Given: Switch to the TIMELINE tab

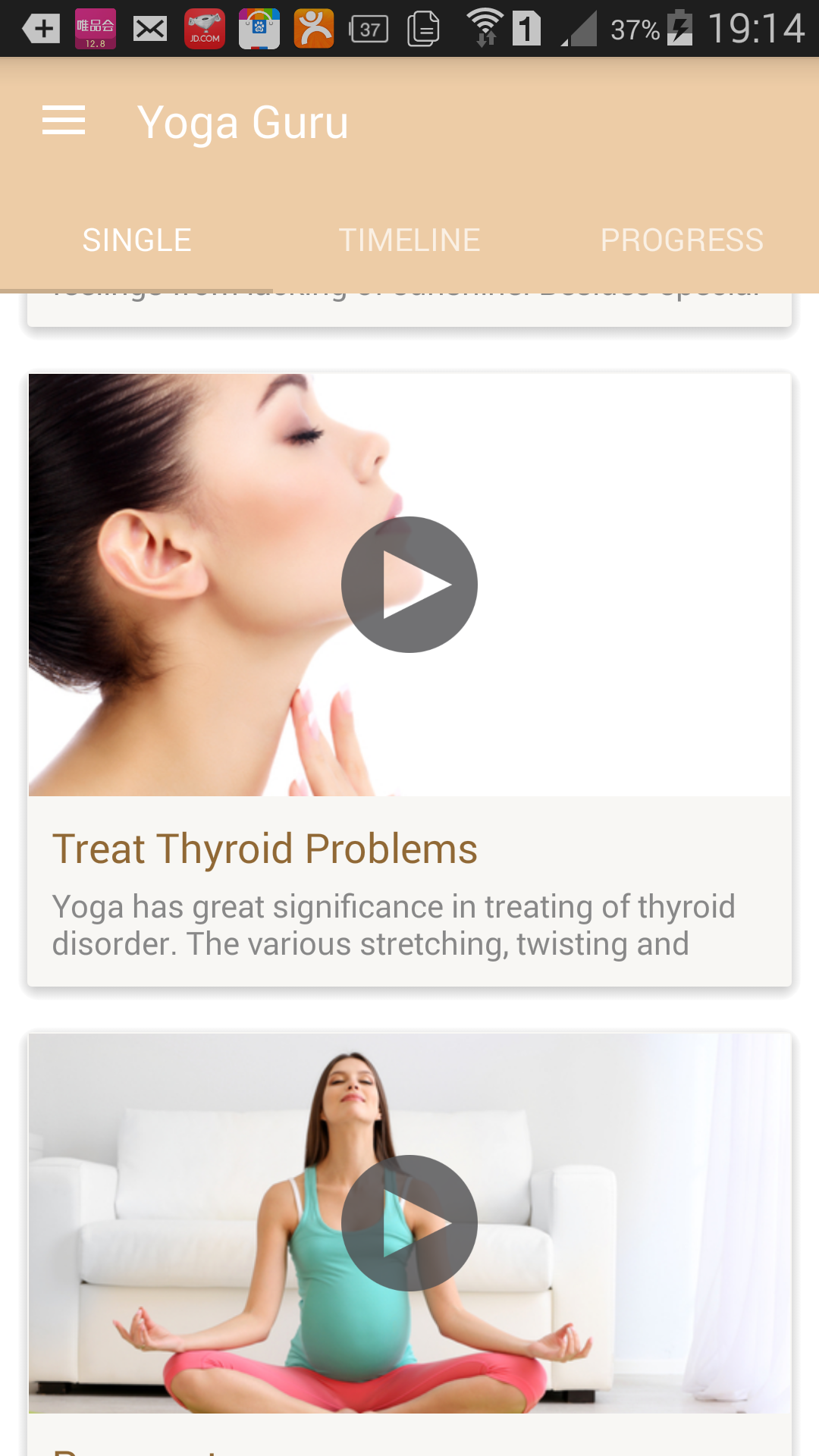Looking at the screenshot, I should click(409, 240).
